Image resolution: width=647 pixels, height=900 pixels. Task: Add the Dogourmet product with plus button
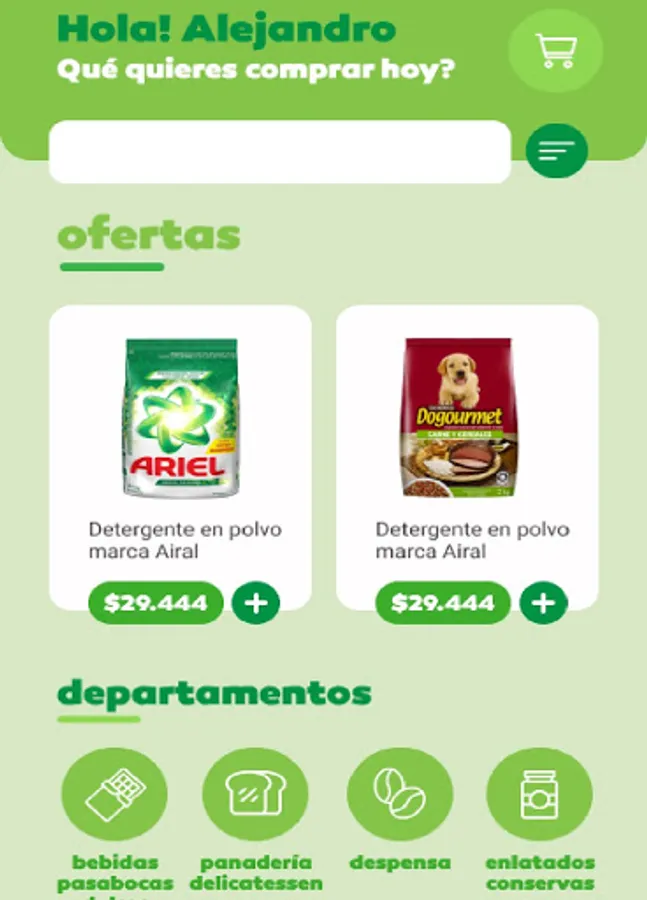pos(543,603)
